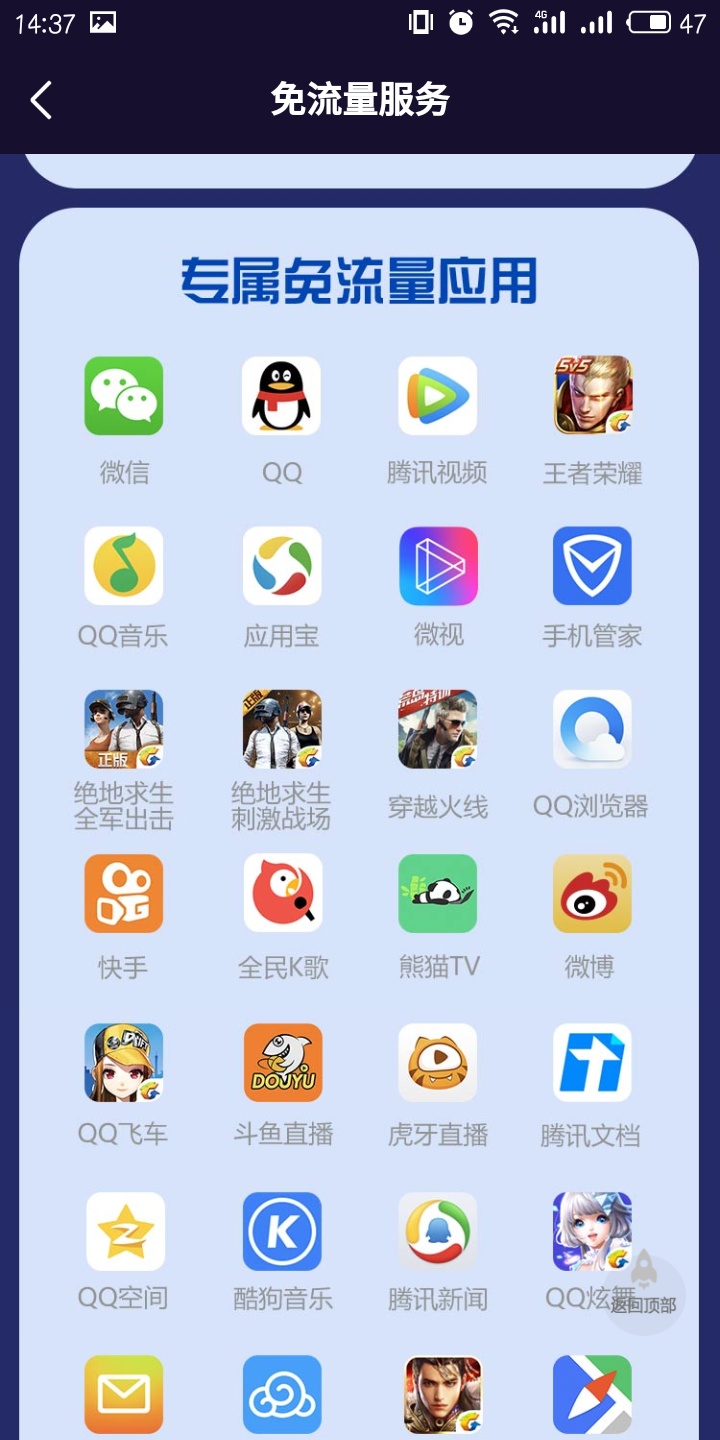Select 酷狗音乐 (Kugou Music) icon
The image size is (720, 1440).
point(281,1231)
